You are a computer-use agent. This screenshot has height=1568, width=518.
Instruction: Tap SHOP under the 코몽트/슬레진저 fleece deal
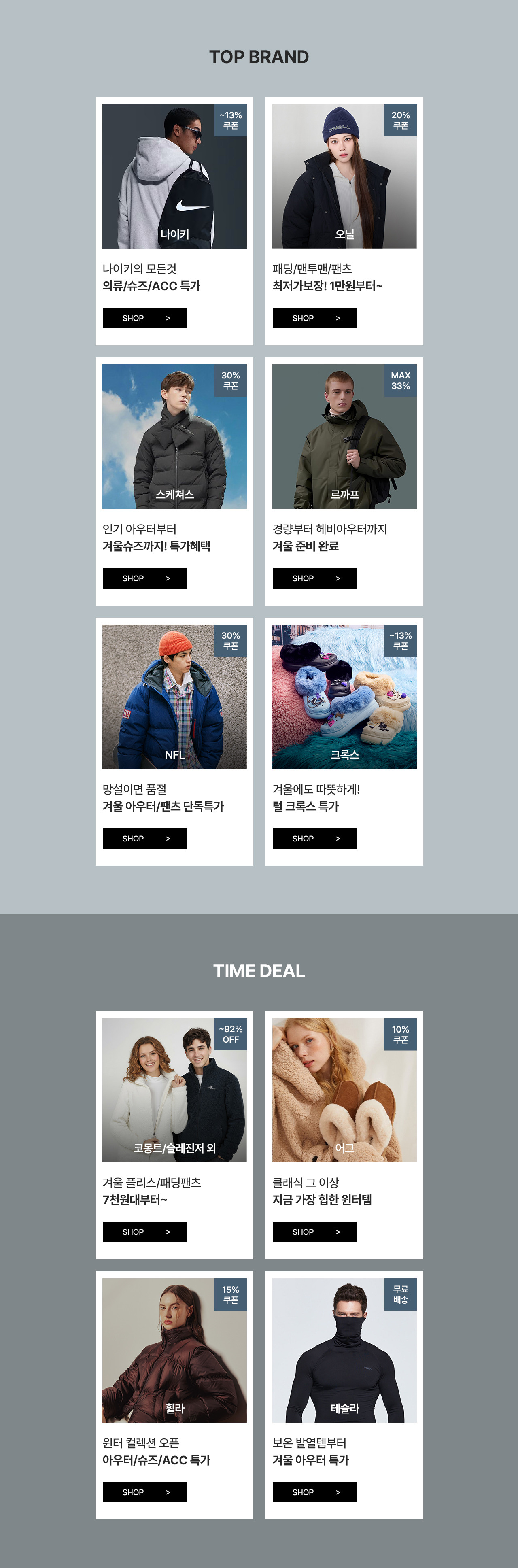click(144, 1231)
